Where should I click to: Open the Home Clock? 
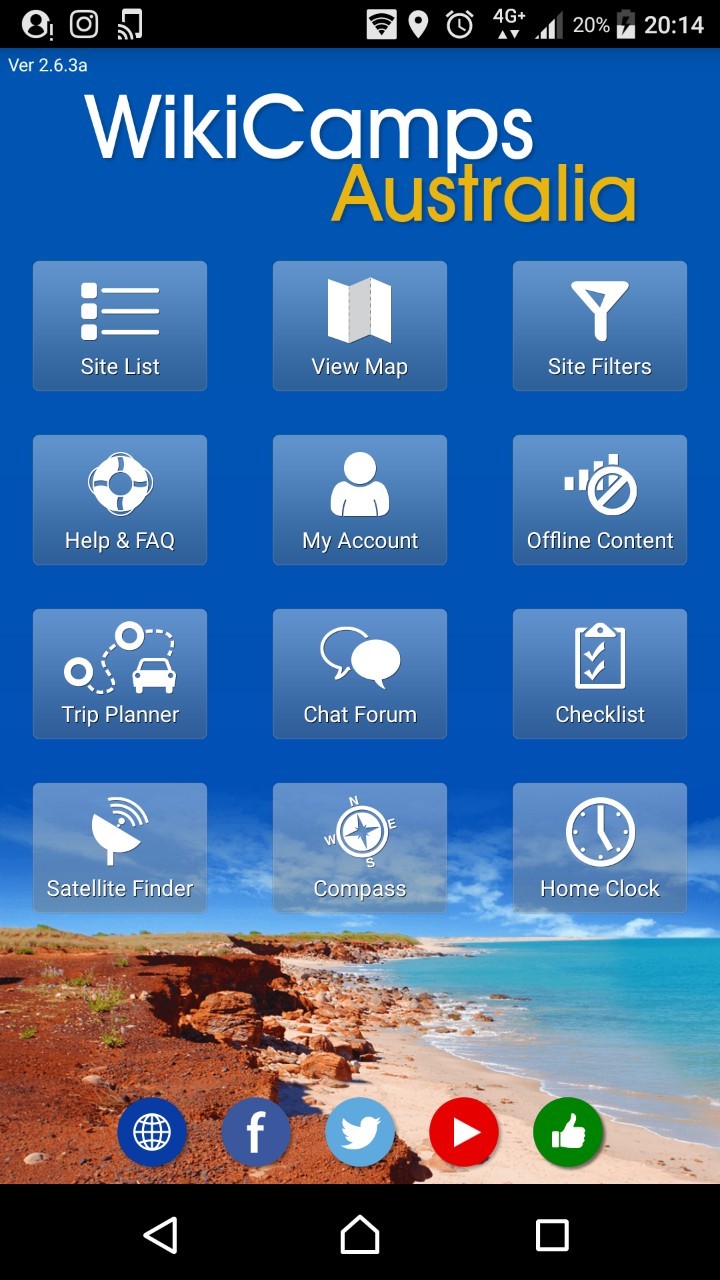[x=600, y=848]
